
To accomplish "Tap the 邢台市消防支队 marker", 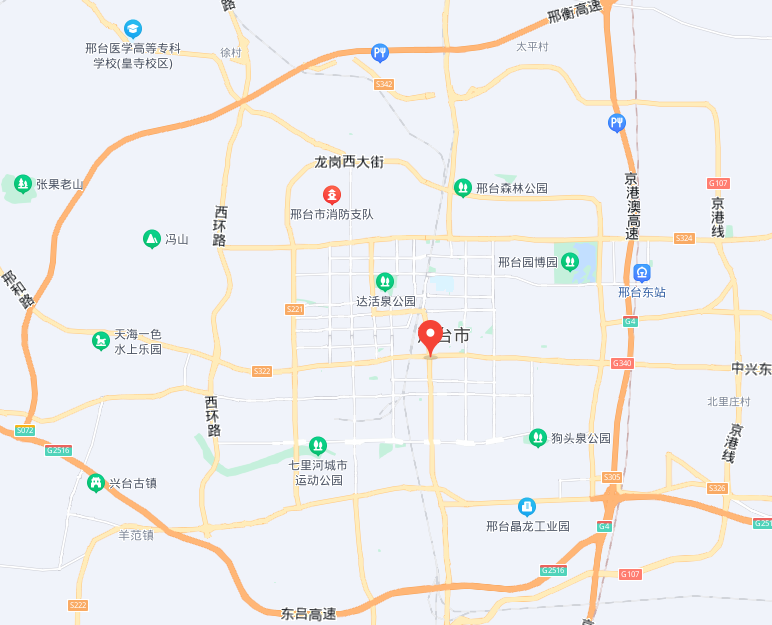I will [x=331, y=194].
